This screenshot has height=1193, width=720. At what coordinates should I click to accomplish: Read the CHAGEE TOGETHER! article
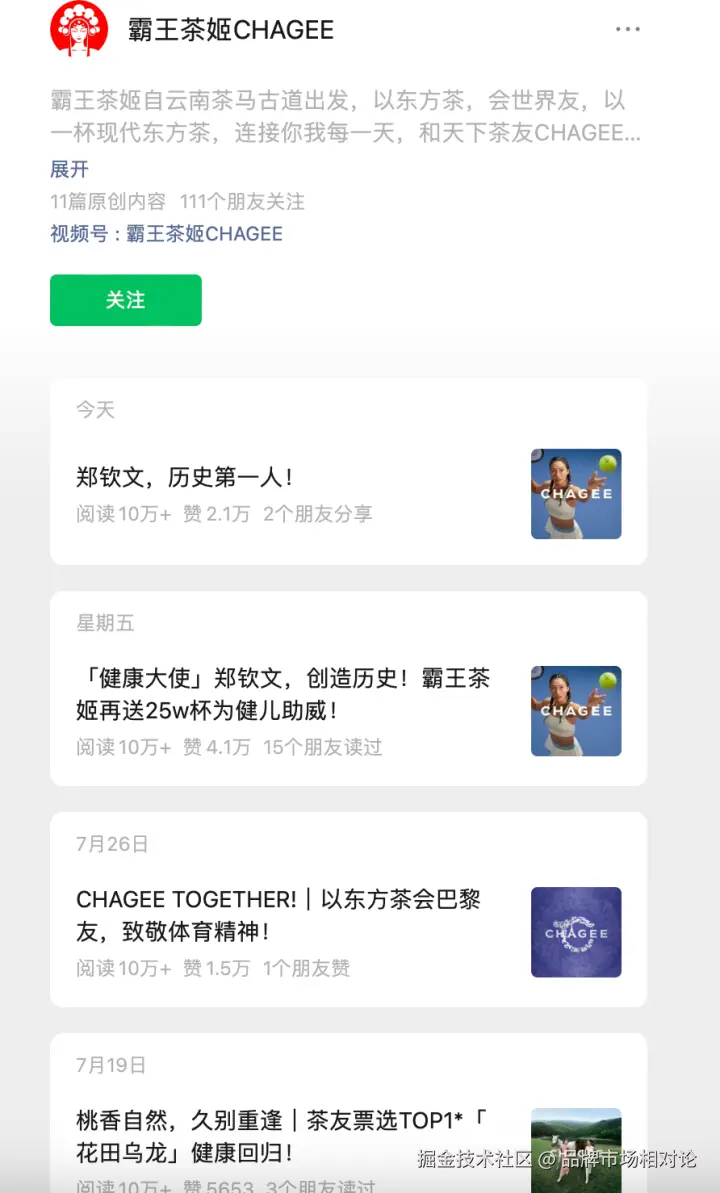278,915
